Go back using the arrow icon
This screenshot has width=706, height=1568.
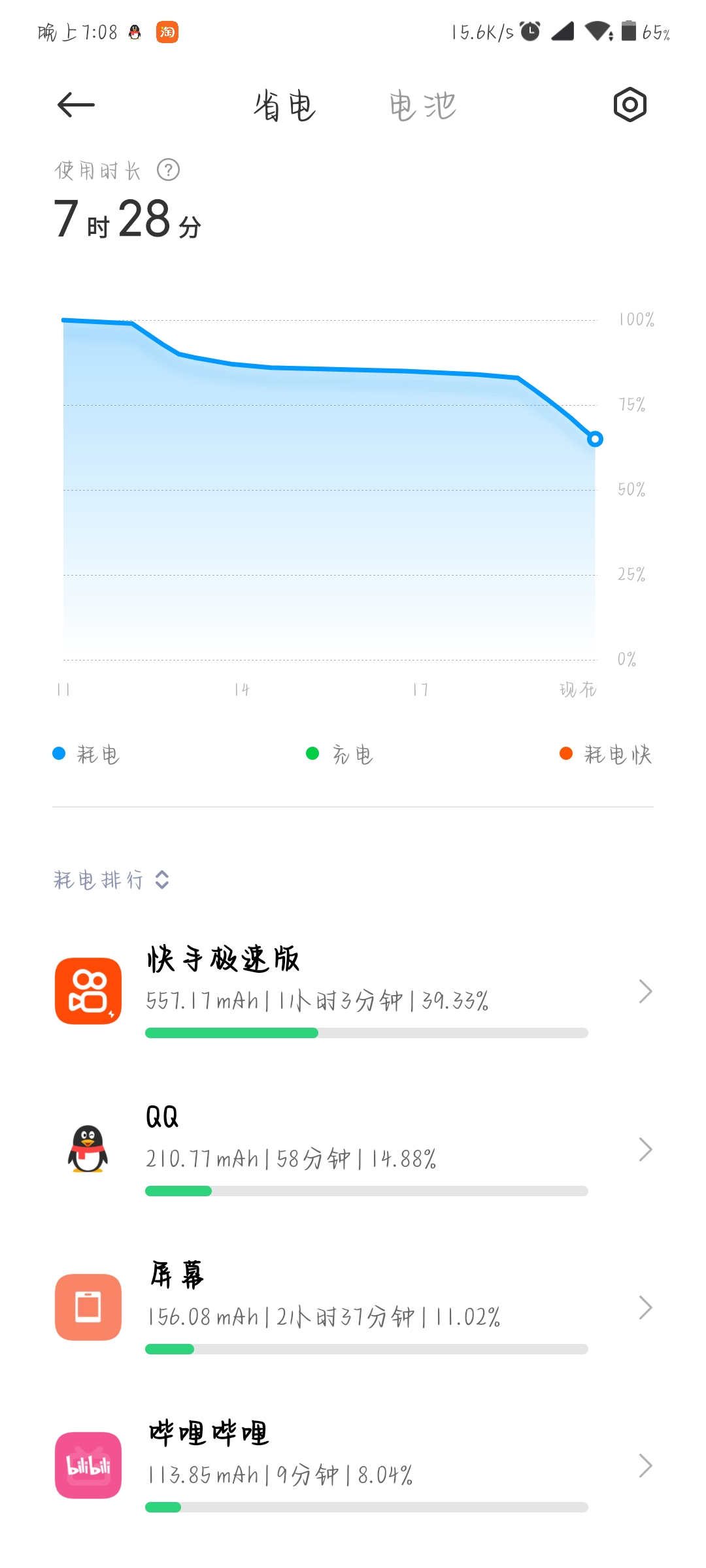point(76,105)
